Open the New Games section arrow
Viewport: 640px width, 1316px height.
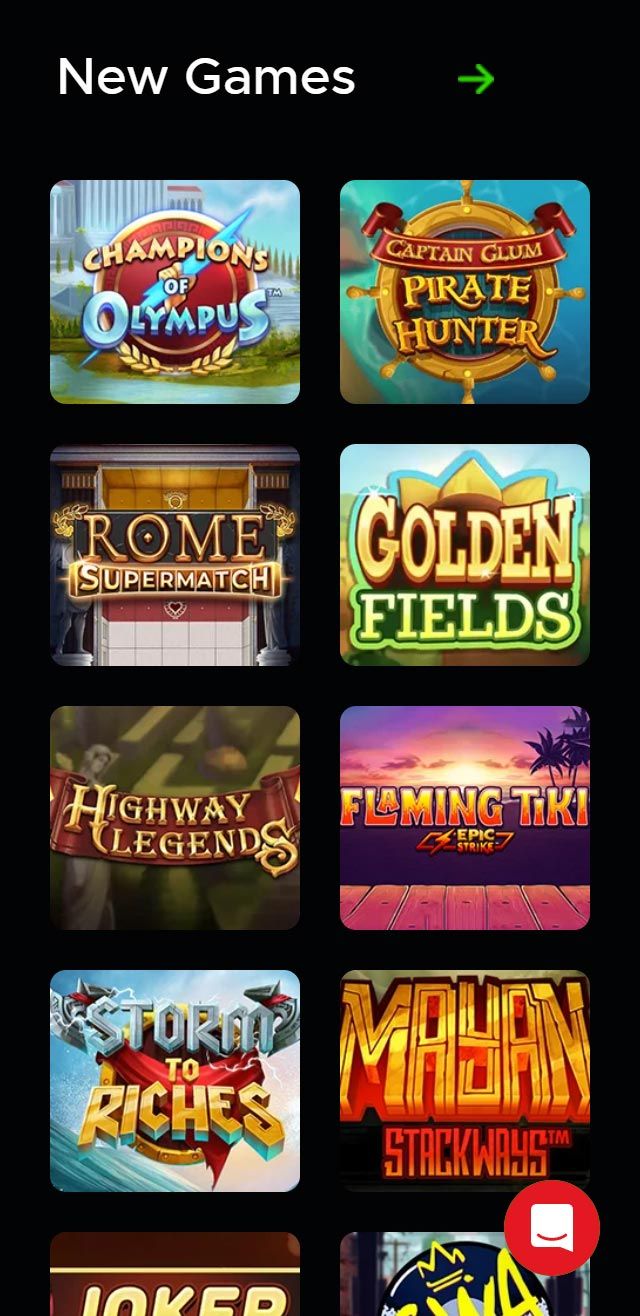pyautogui.click(x=476, y=79)
